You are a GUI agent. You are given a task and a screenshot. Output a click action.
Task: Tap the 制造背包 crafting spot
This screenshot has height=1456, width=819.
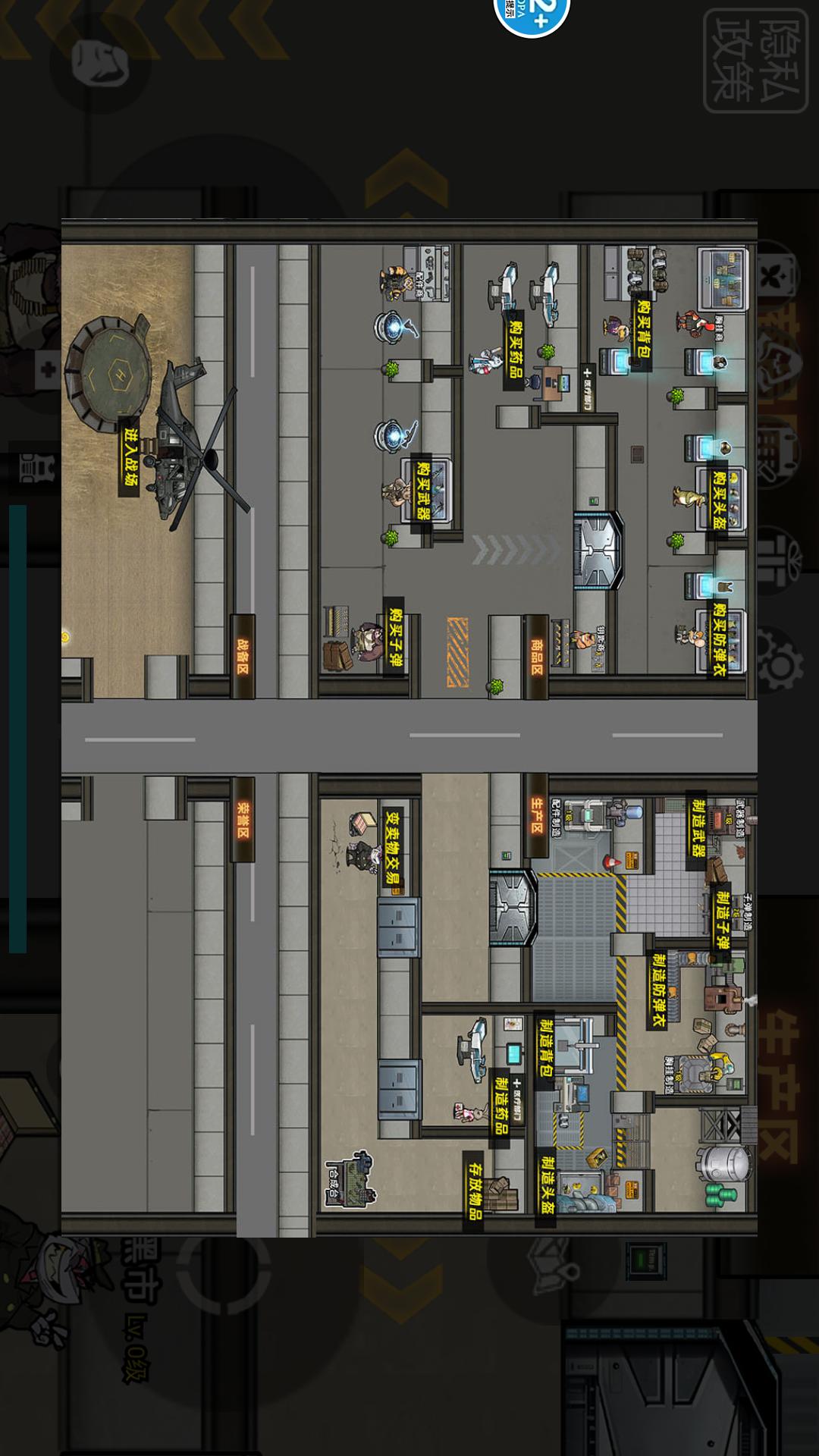(x=545, y=1048)
